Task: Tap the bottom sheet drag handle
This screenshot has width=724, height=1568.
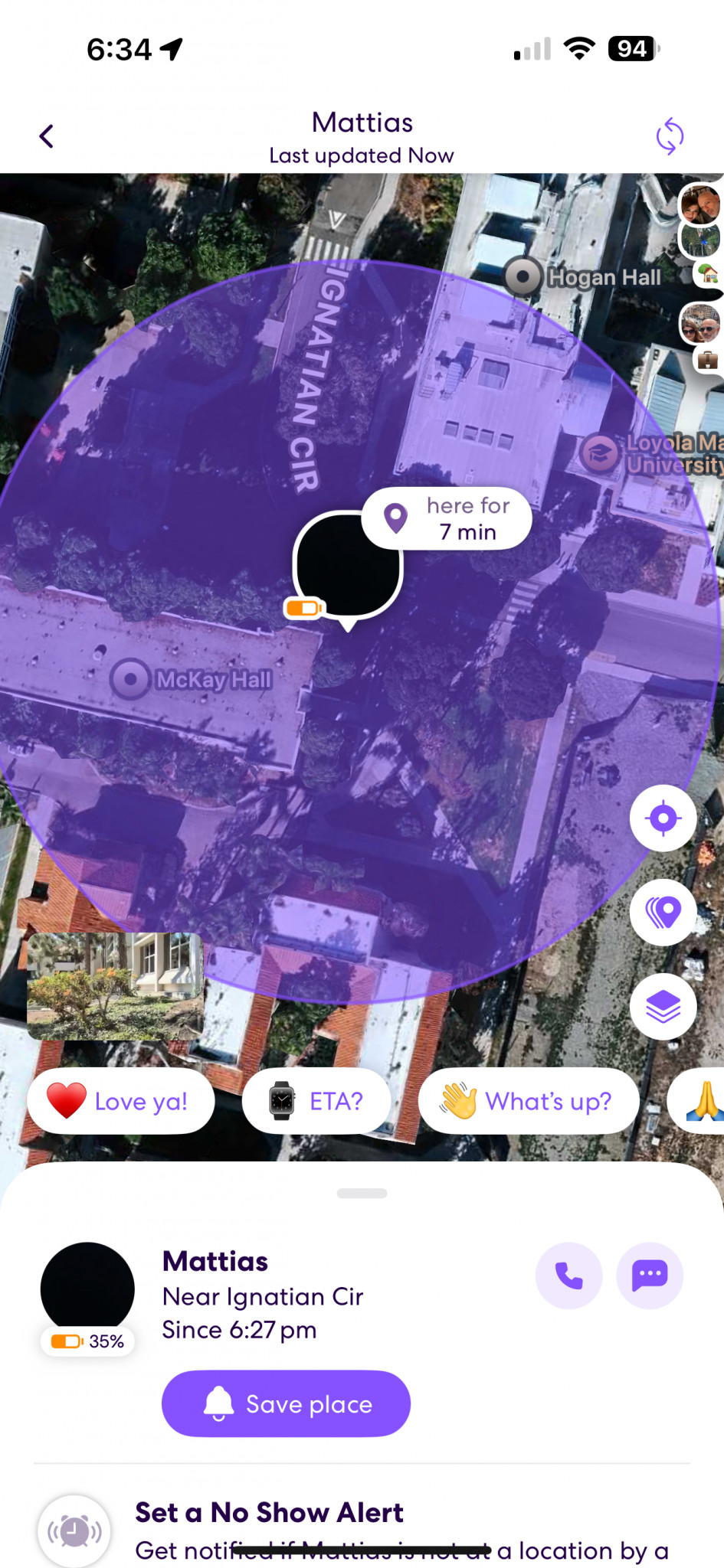Action: [x=362, y=1193]
